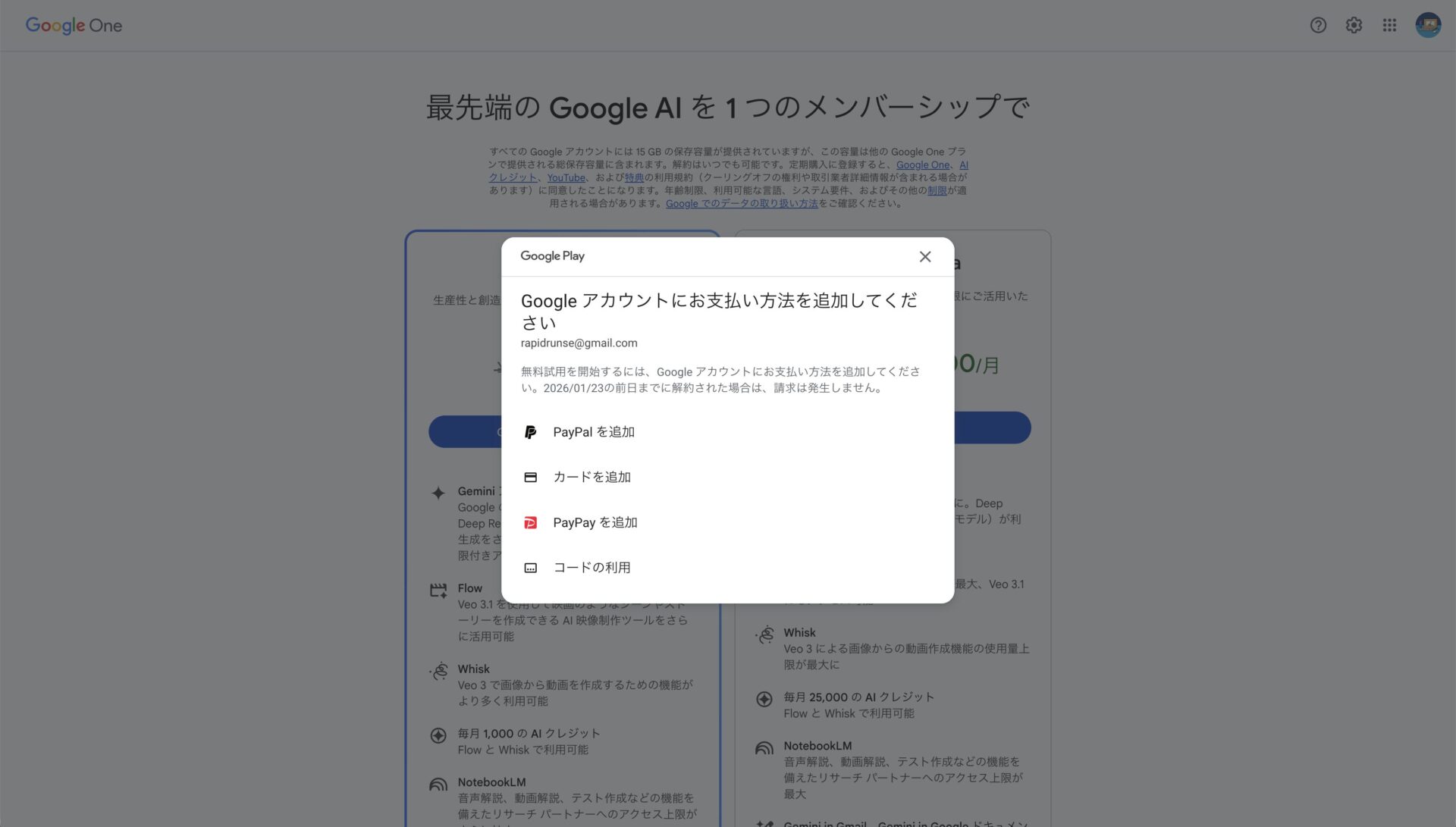Open the settings gear icon
Viewport: 1456px width, 827px height.
(1354, 25)
